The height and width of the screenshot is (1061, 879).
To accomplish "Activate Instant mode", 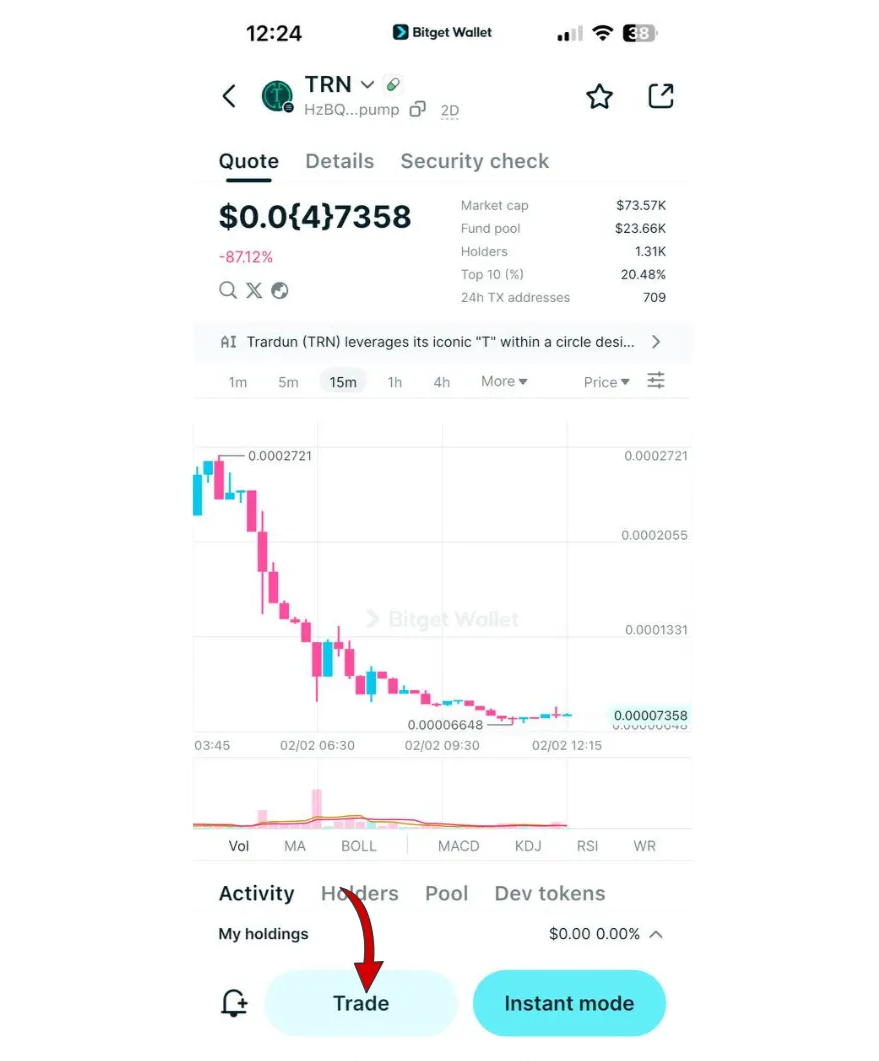I will [x=569, y=1003].
